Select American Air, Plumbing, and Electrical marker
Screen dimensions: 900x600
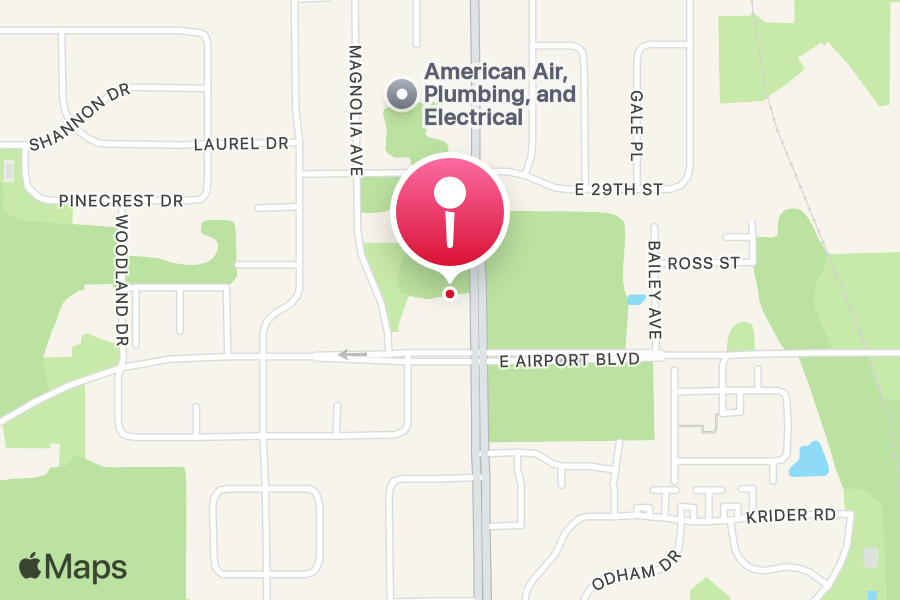tap(402, 94)
